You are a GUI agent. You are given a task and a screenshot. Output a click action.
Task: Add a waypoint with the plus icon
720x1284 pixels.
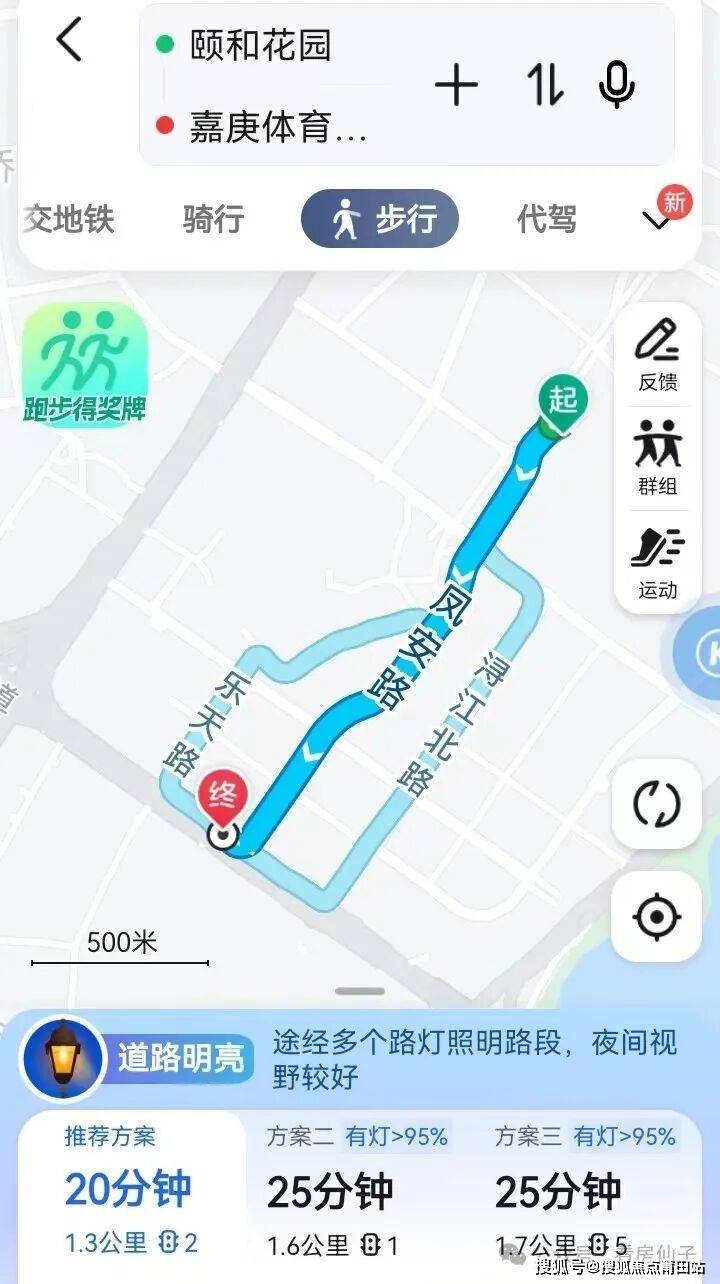coord(456,86)
